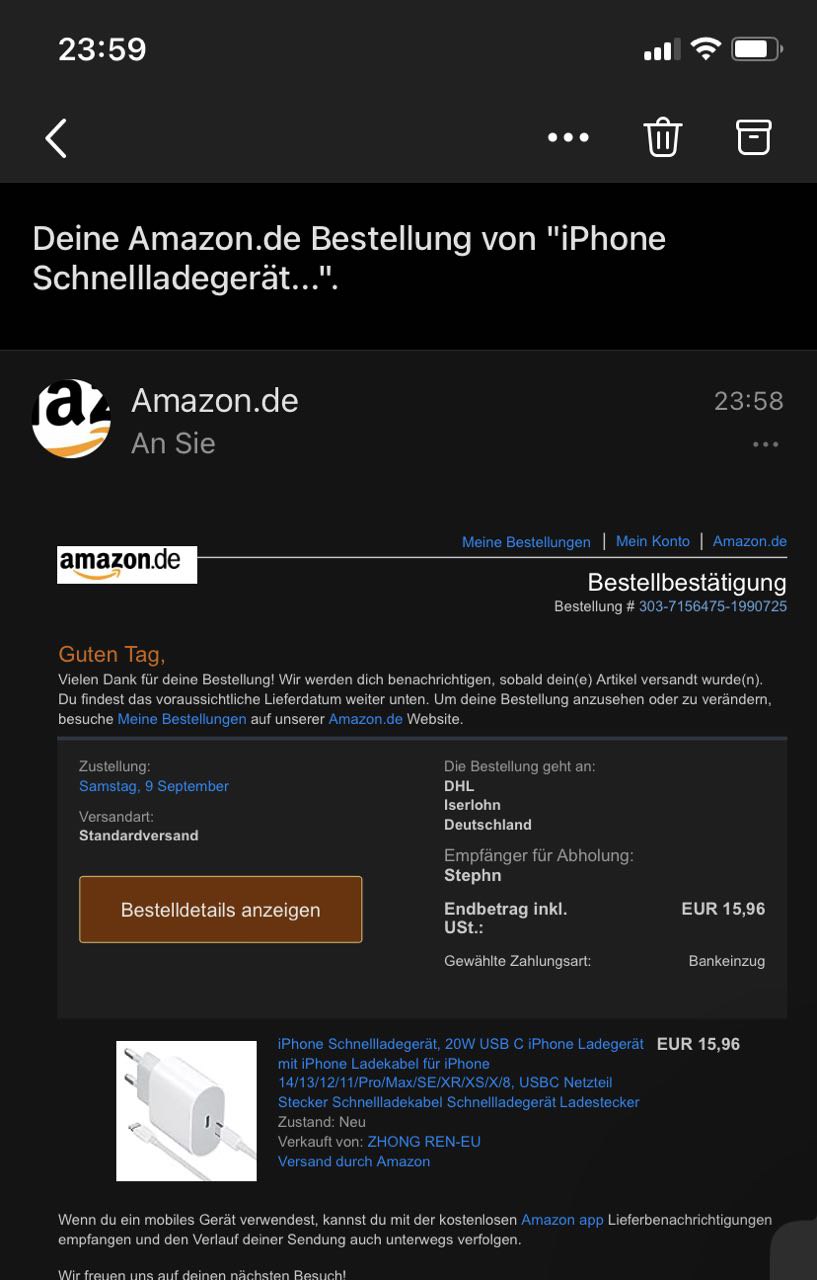817x1280 pixels.
Task: Open the three-dot menu in top bar
Action: 568,138
